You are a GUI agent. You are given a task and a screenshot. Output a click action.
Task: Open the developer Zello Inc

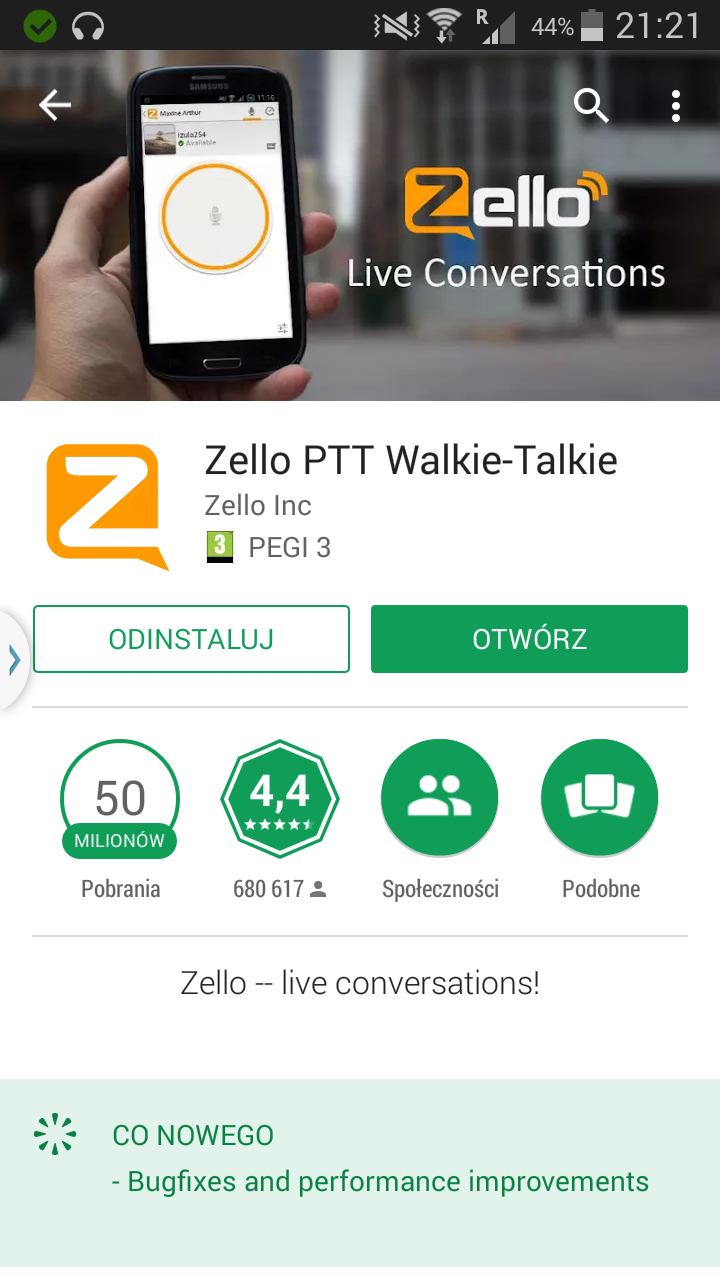(258, 506)
